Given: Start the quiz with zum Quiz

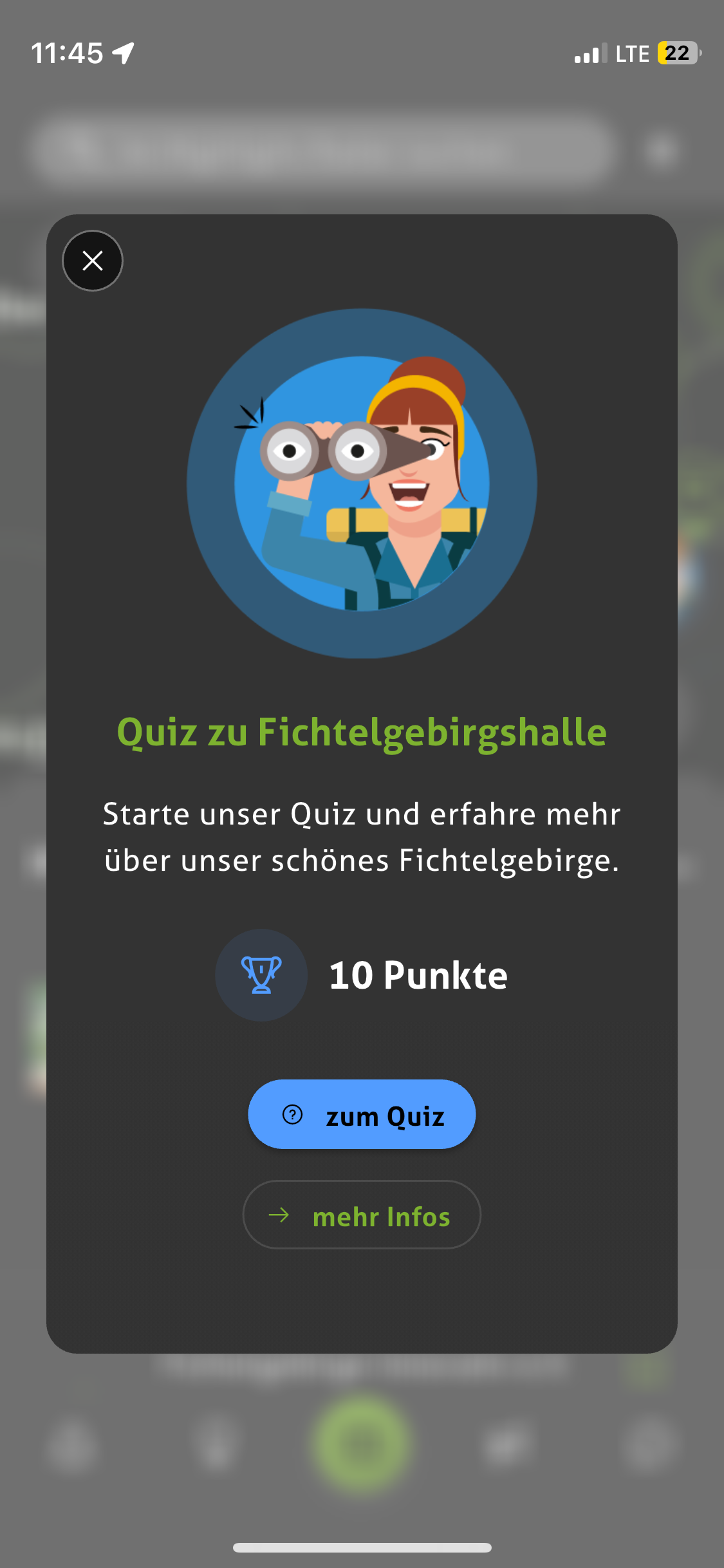Looking at the screenshot, I should click(362, 1115).
